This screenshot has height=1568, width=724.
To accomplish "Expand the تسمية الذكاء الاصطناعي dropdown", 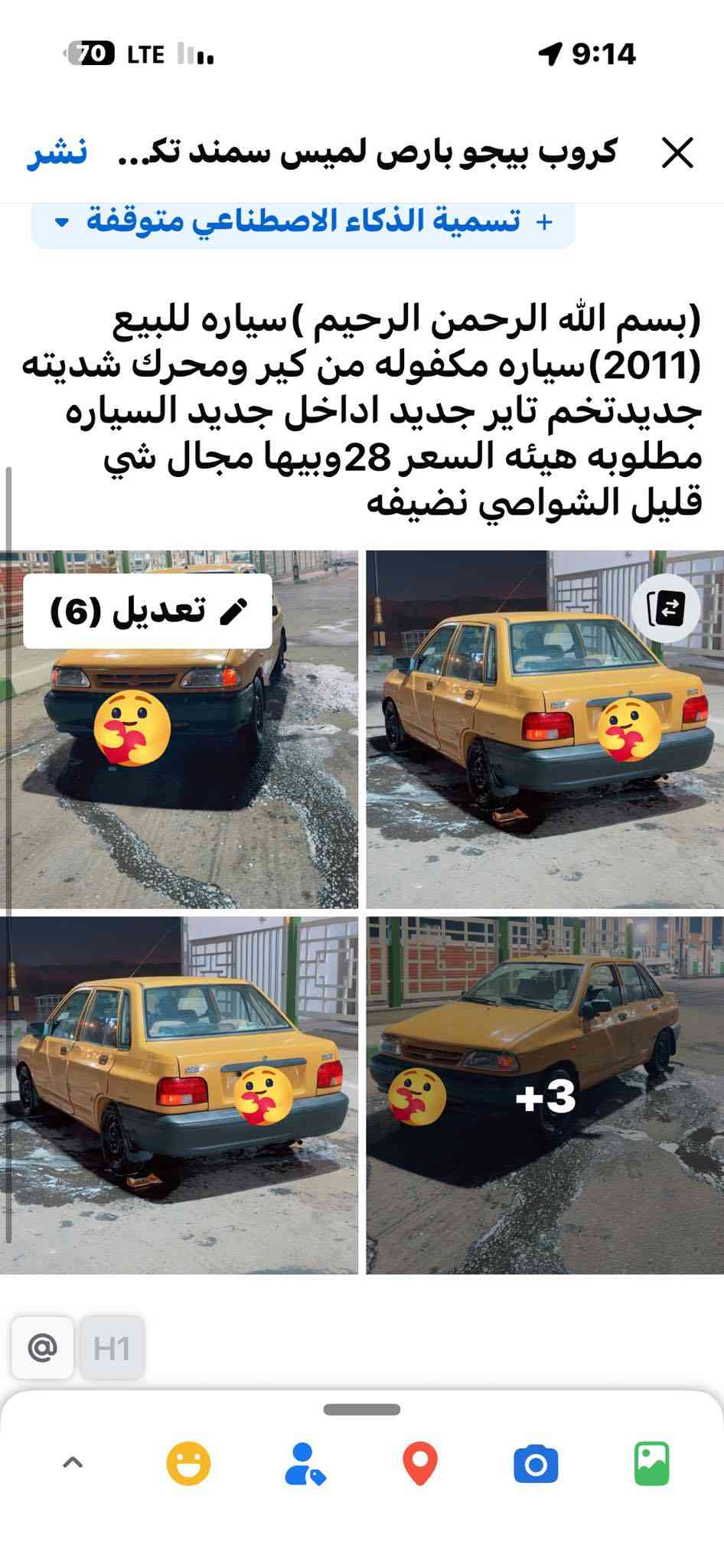I will [302, 222].
